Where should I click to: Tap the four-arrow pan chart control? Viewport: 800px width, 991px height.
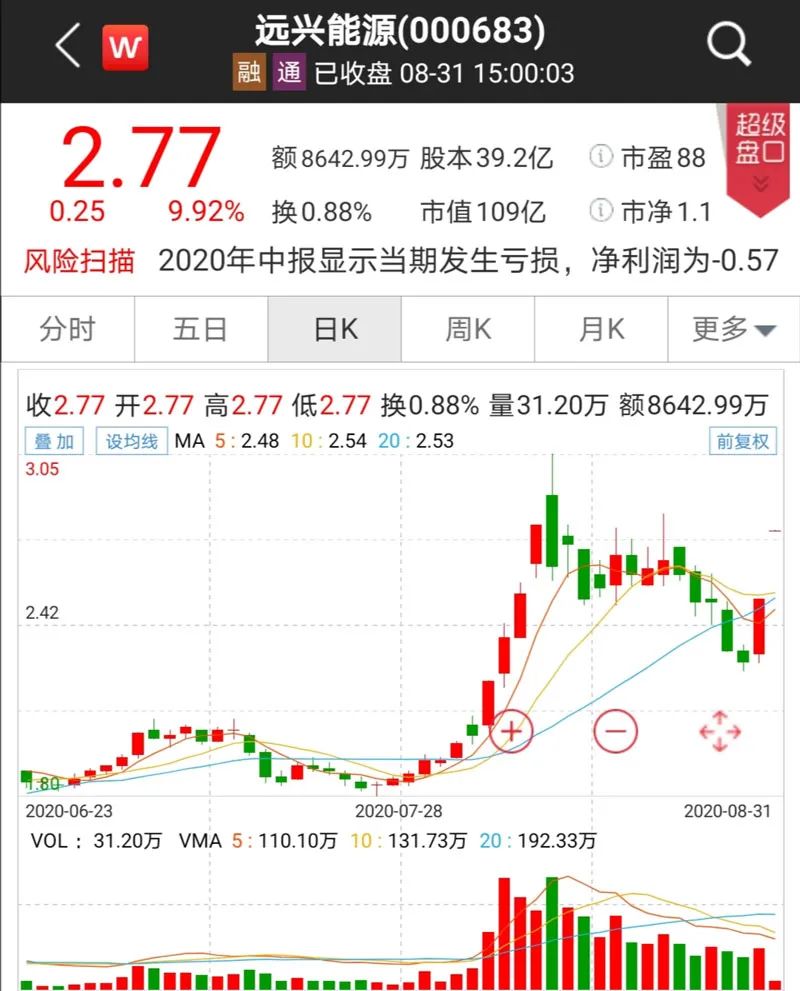tap(719, 731)
